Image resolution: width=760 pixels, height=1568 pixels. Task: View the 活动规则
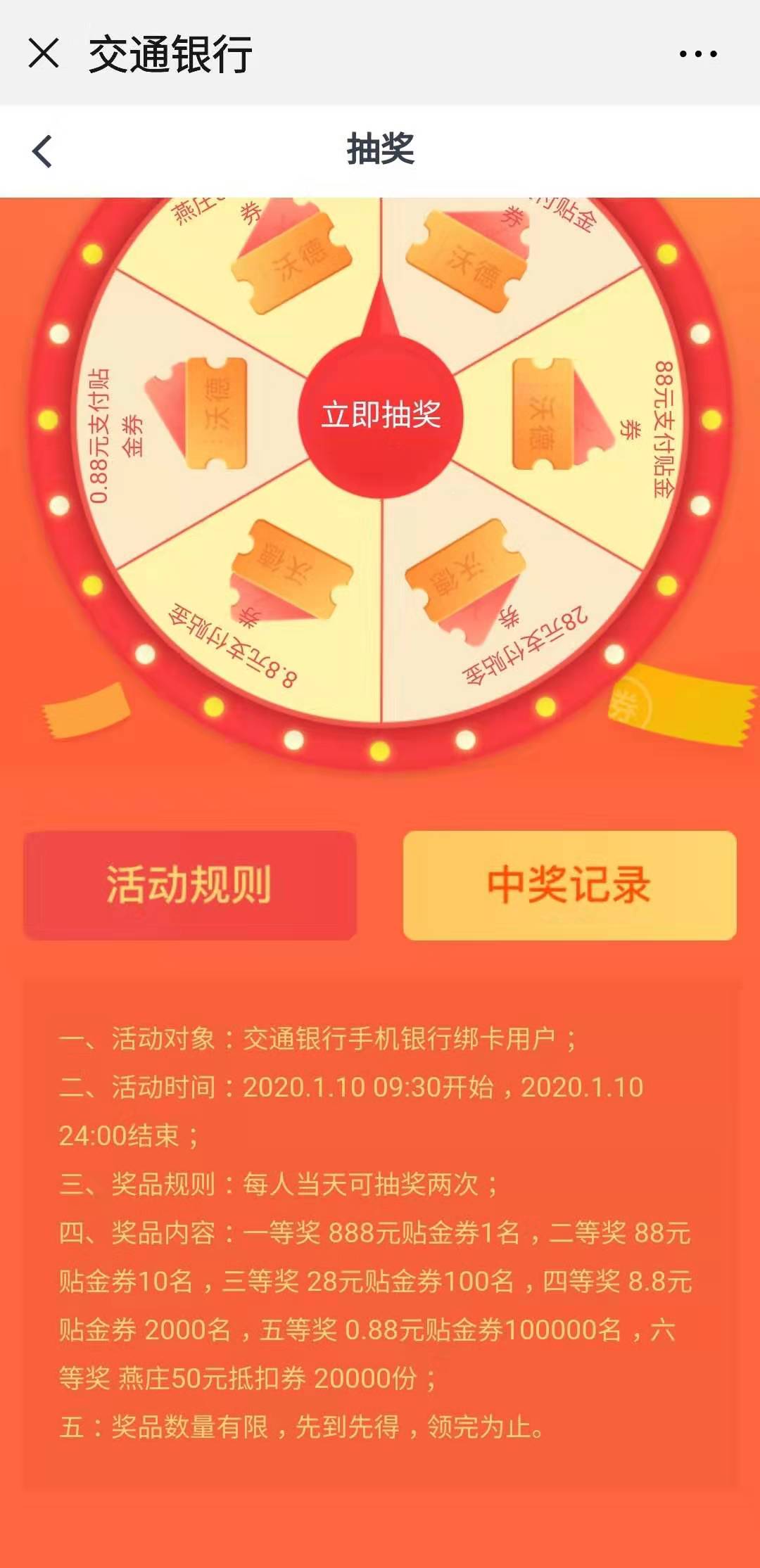pyautogui.click(x=190, y=885)
